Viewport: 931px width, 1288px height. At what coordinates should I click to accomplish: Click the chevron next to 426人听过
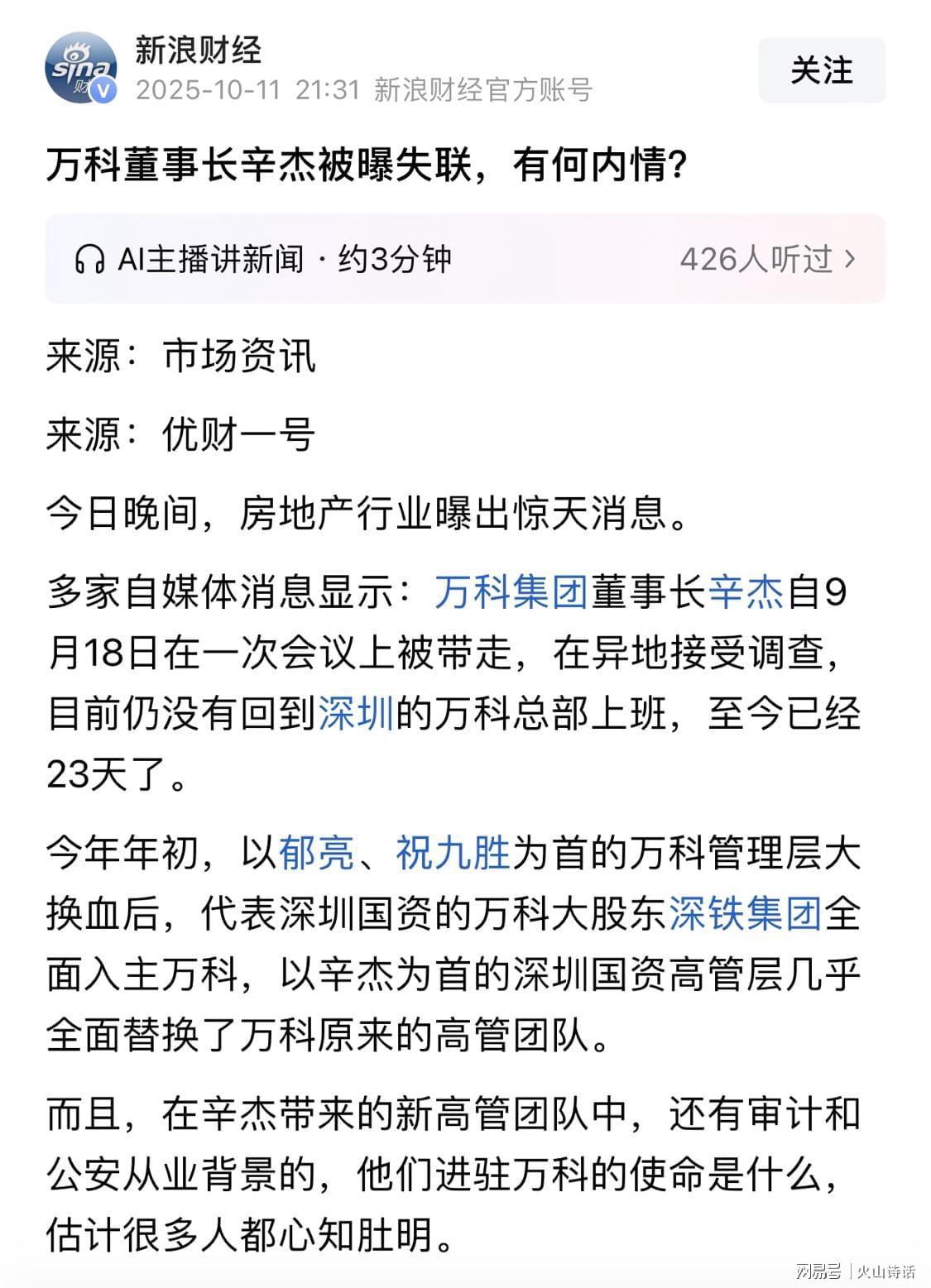click(851, 257)
